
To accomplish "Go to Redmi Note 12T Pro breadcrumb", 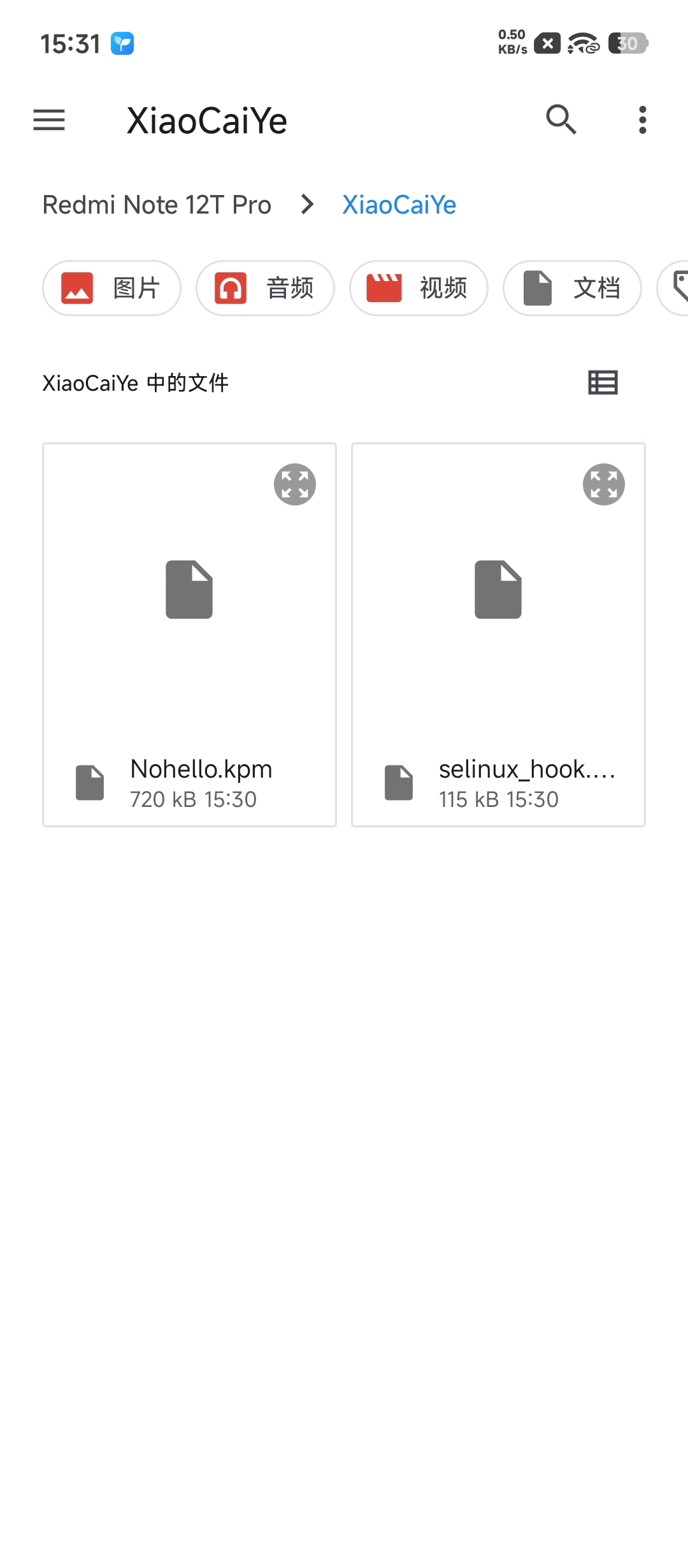I will tap(157, 205).
